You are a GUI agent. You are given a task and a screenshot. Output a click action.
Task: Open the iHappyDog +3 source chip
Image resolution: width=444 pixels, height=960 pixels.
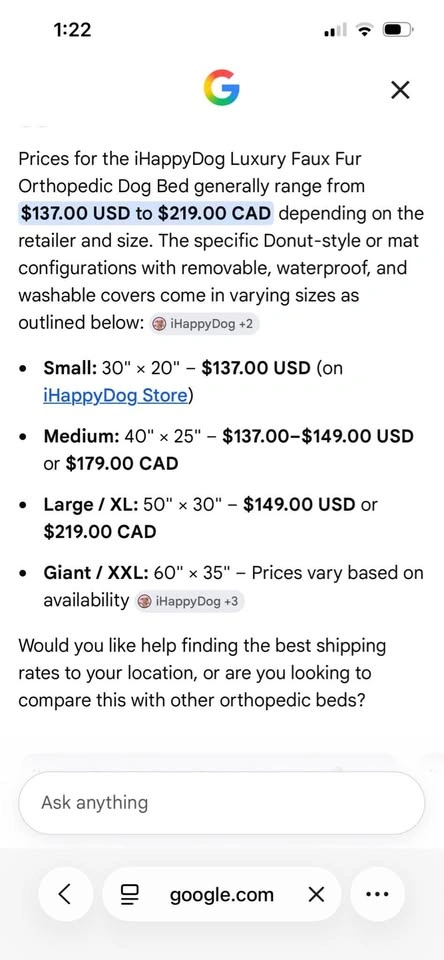coord(189,601)
